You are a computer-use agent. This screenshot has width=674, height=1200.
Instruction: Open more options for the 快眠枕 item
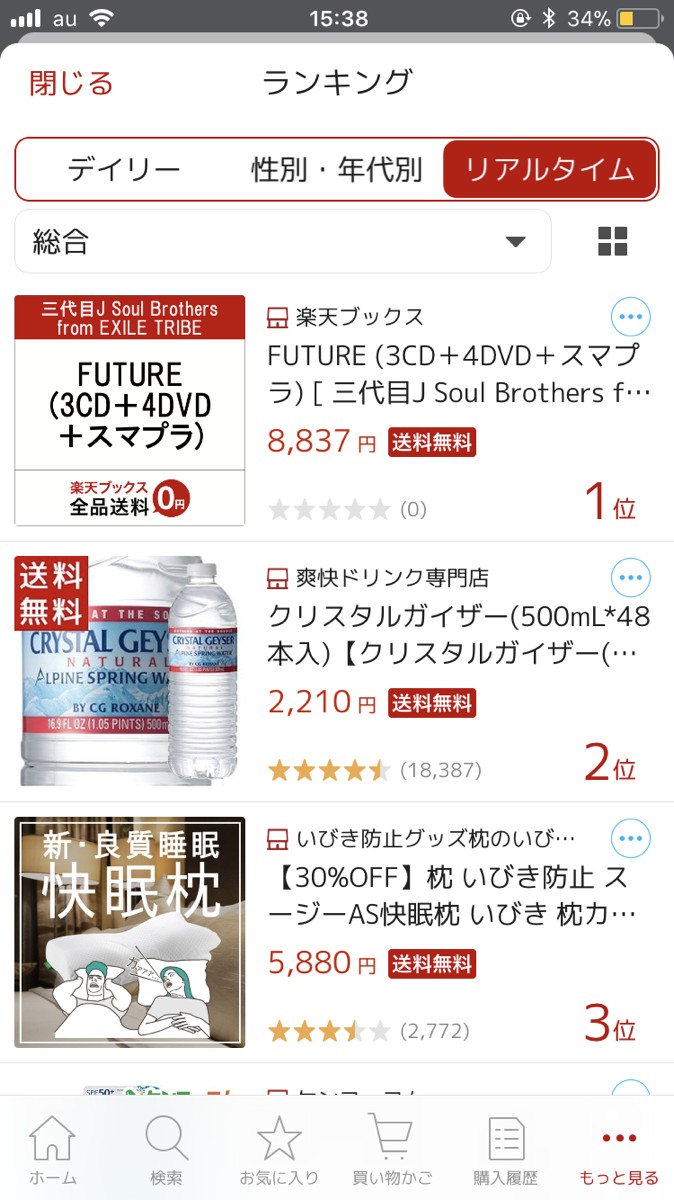[630, 838]
